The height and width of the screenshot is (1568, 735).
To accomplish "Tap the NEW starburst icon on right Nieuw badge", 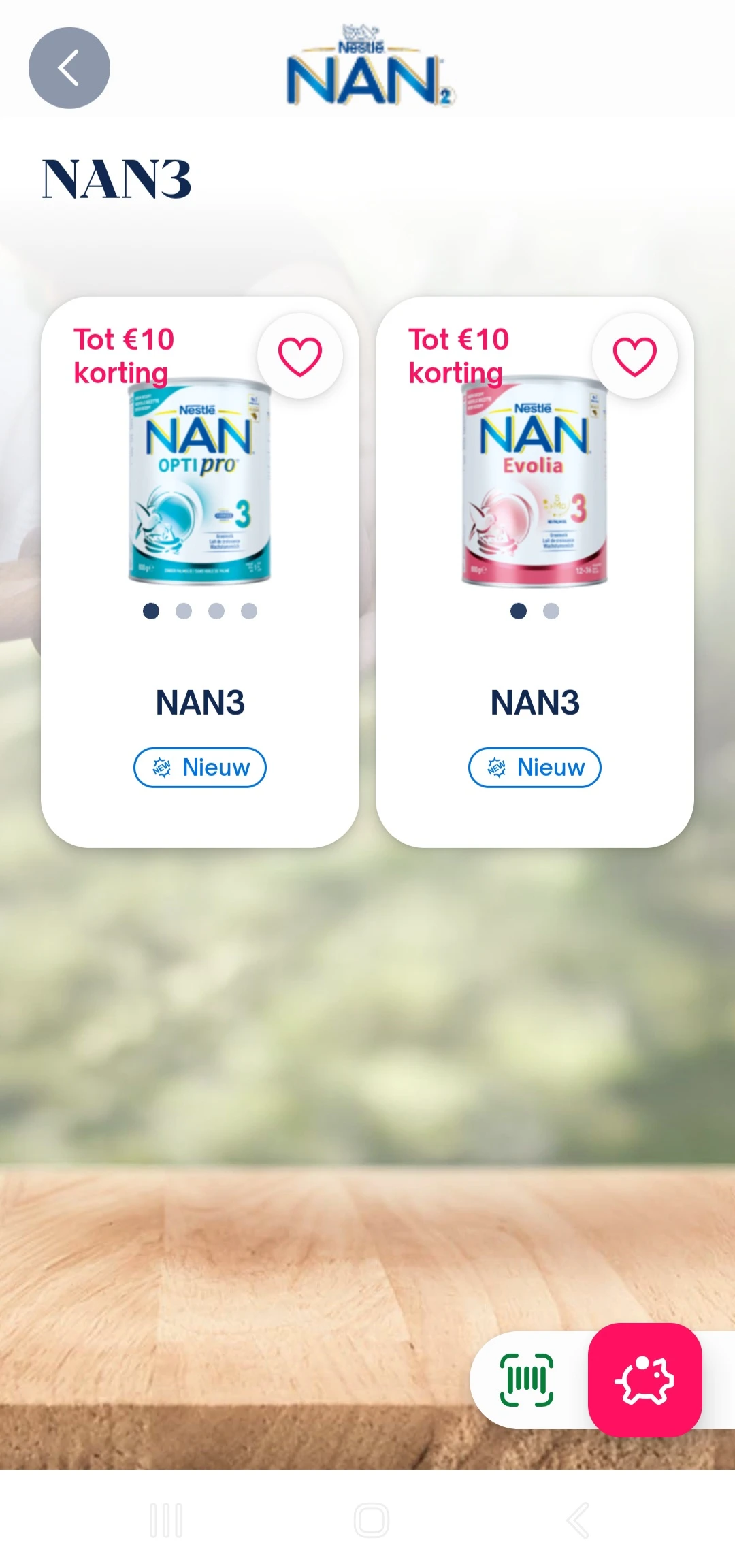I will (495, 768).
